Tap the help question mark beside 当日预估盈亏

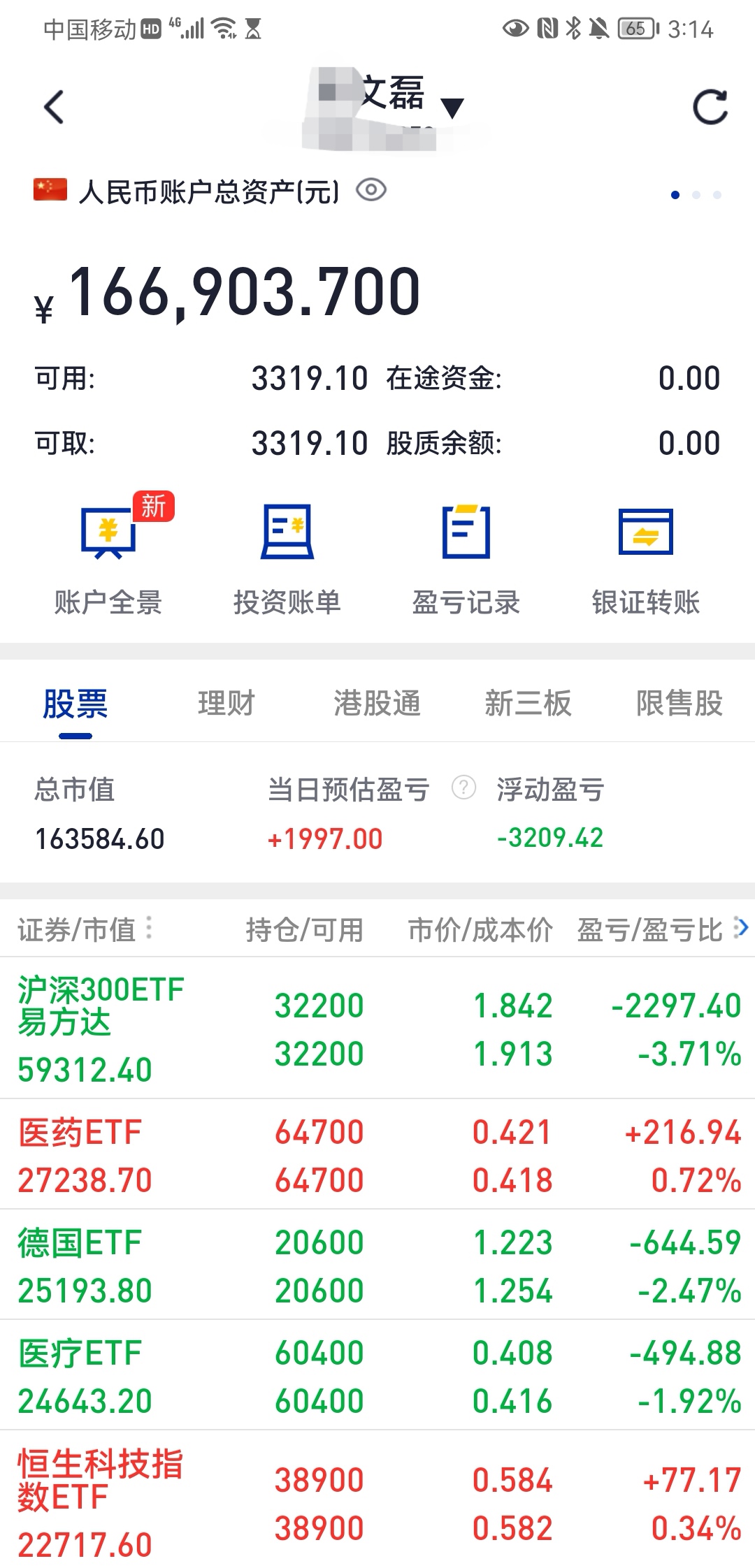point(462,789)
